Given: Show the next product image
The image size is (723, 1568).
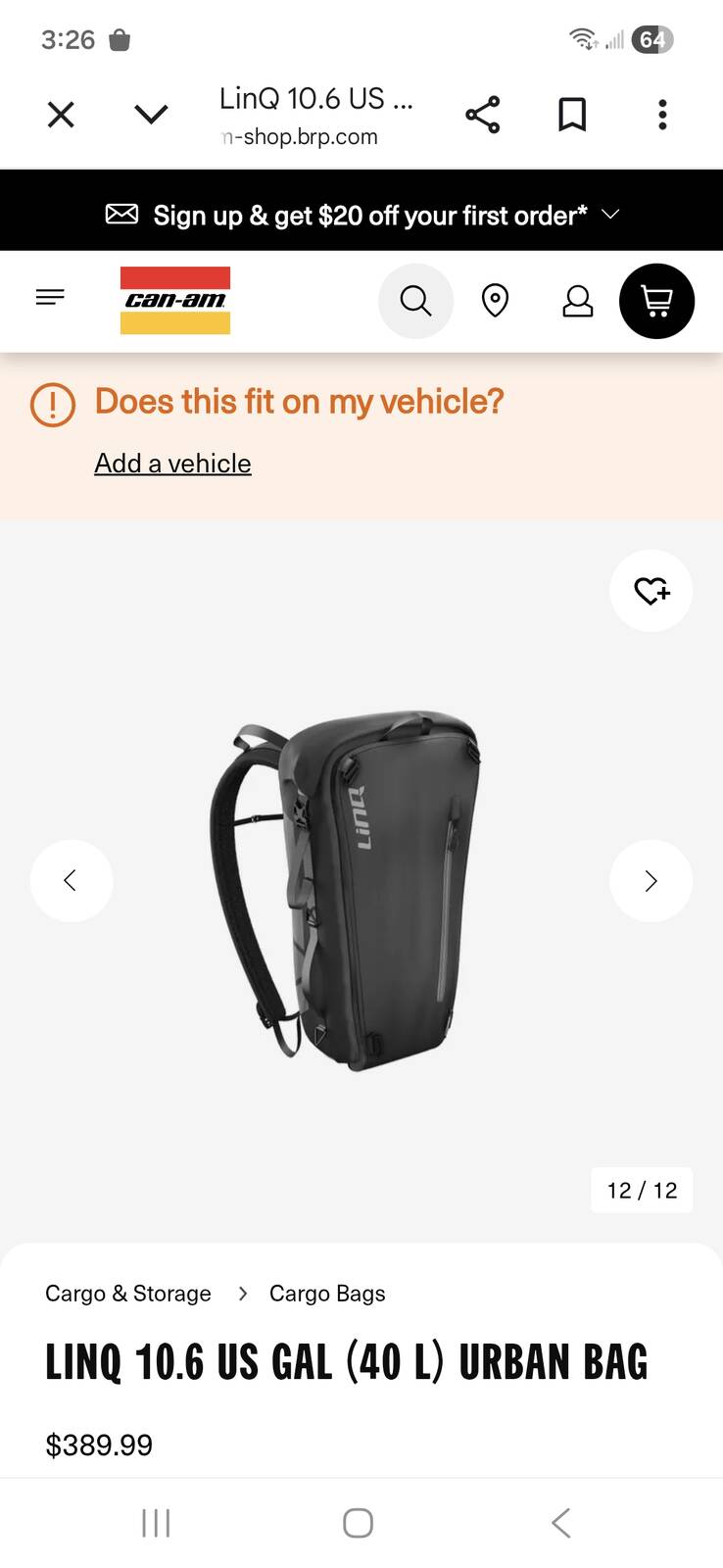Looking at the screenshot, I should pos(651,881).
